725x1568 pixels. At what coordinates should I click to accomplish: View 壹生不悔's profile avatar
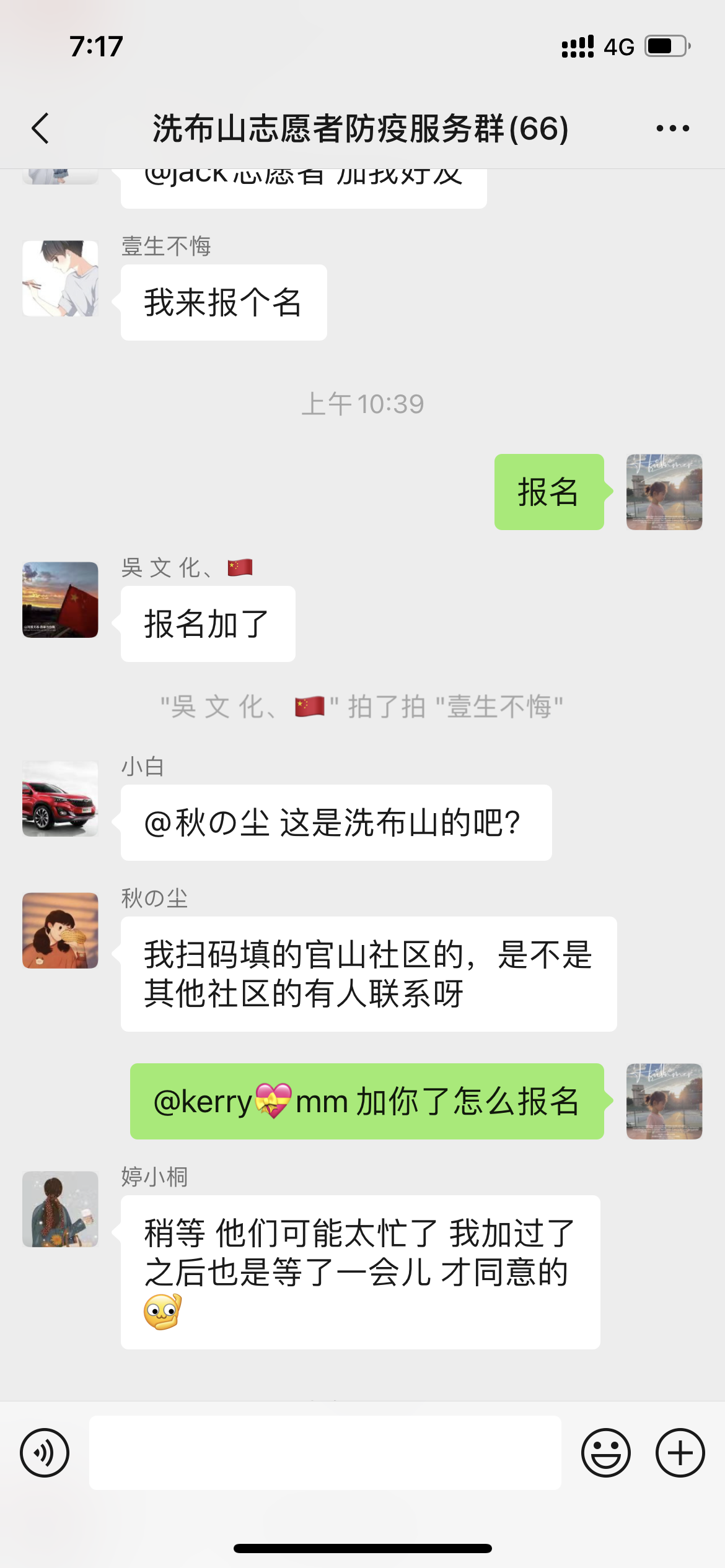coord(60,279)
